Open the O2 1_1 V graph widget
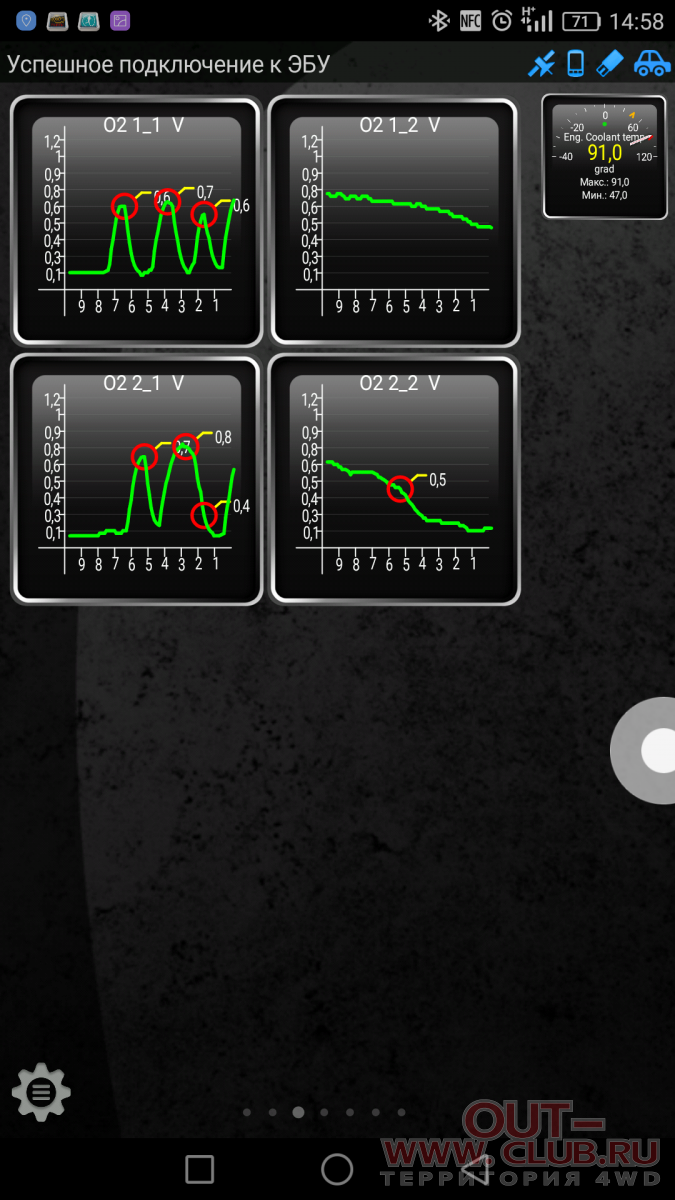This screenshot has height=1200, width=675. (x=137, y=221)
